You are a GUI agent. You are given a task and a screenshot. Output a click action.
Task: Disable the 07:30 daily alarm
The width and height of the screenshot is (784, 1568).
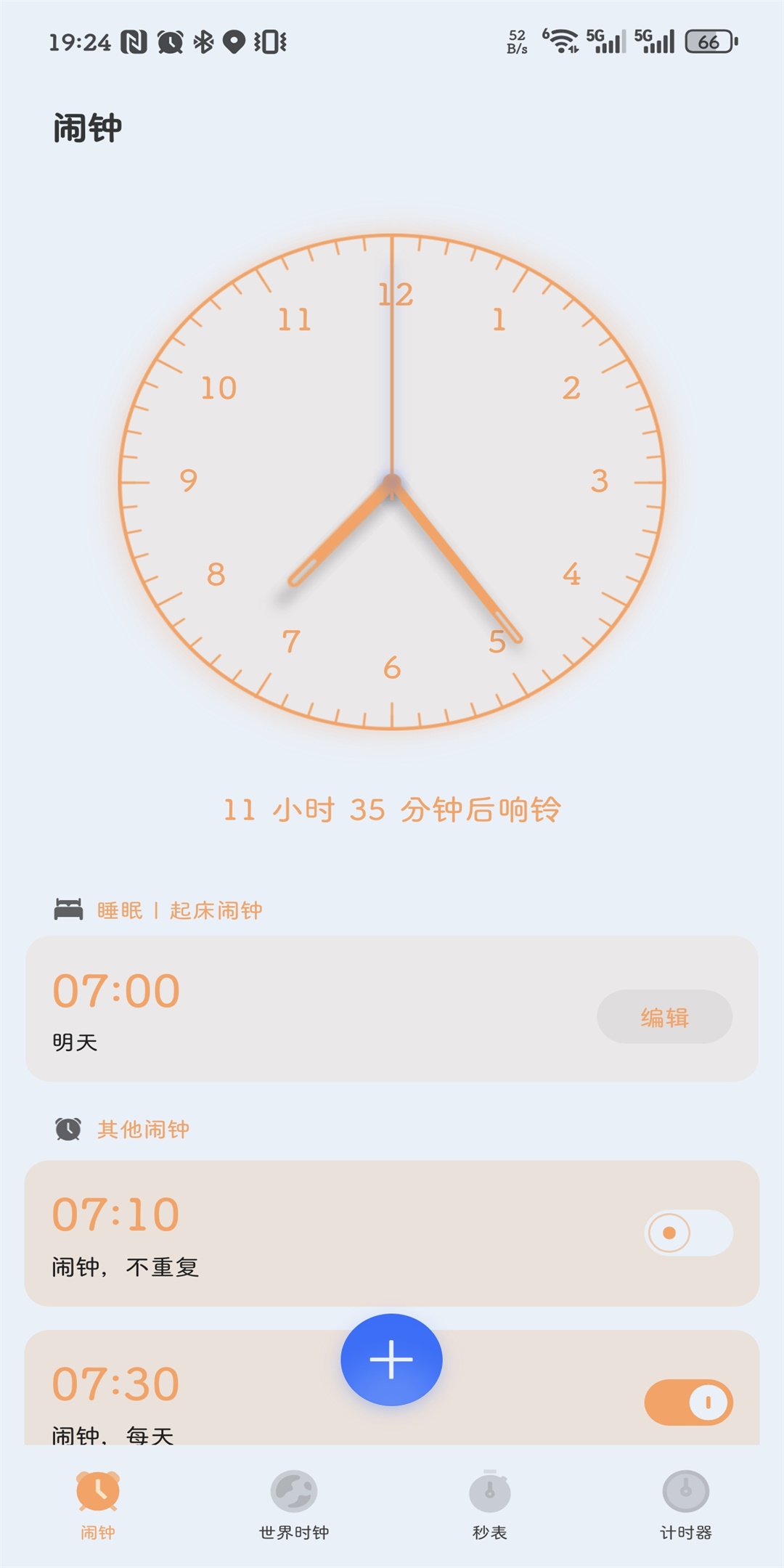(x=688, y=1402)
